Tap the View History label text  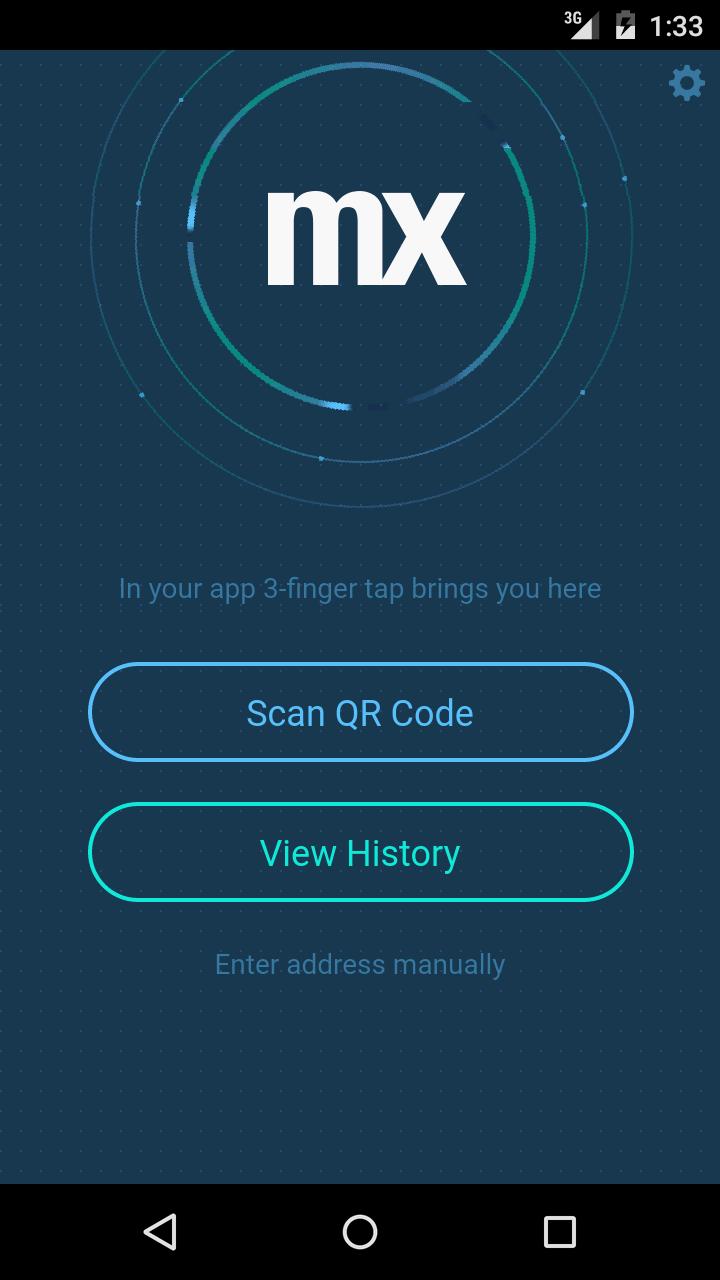point(360,851)
